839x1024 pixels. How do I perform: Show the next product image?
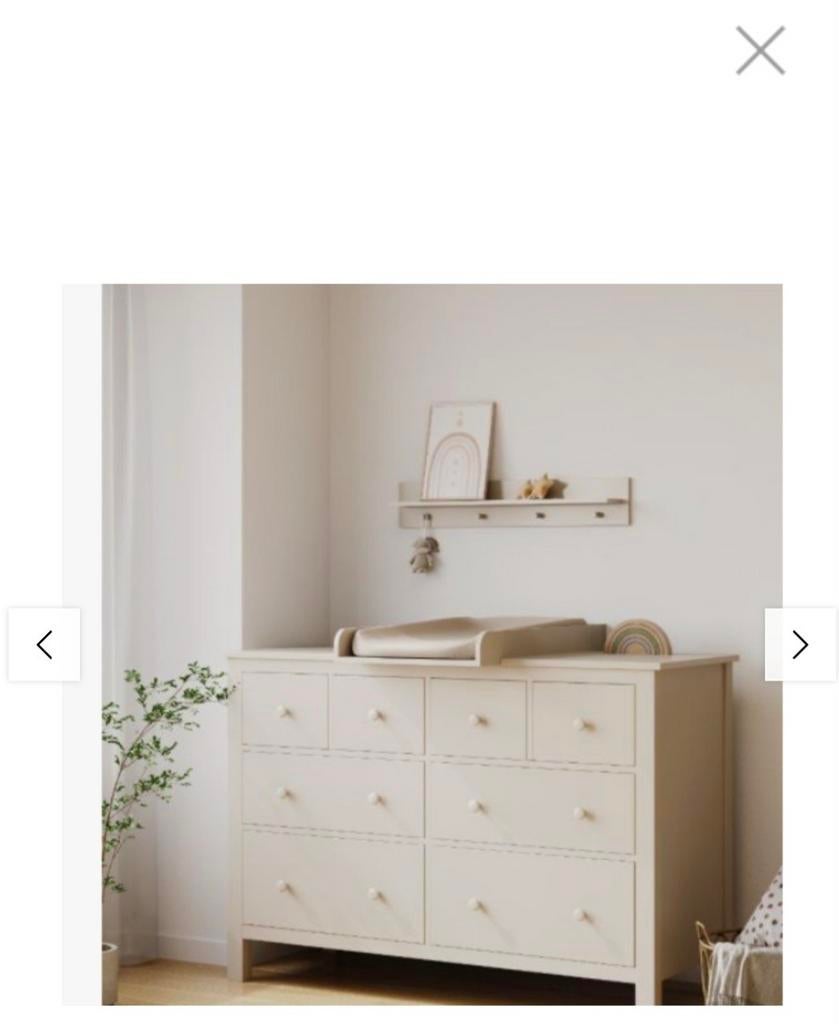pyautogui.click(x=800, y=645)
